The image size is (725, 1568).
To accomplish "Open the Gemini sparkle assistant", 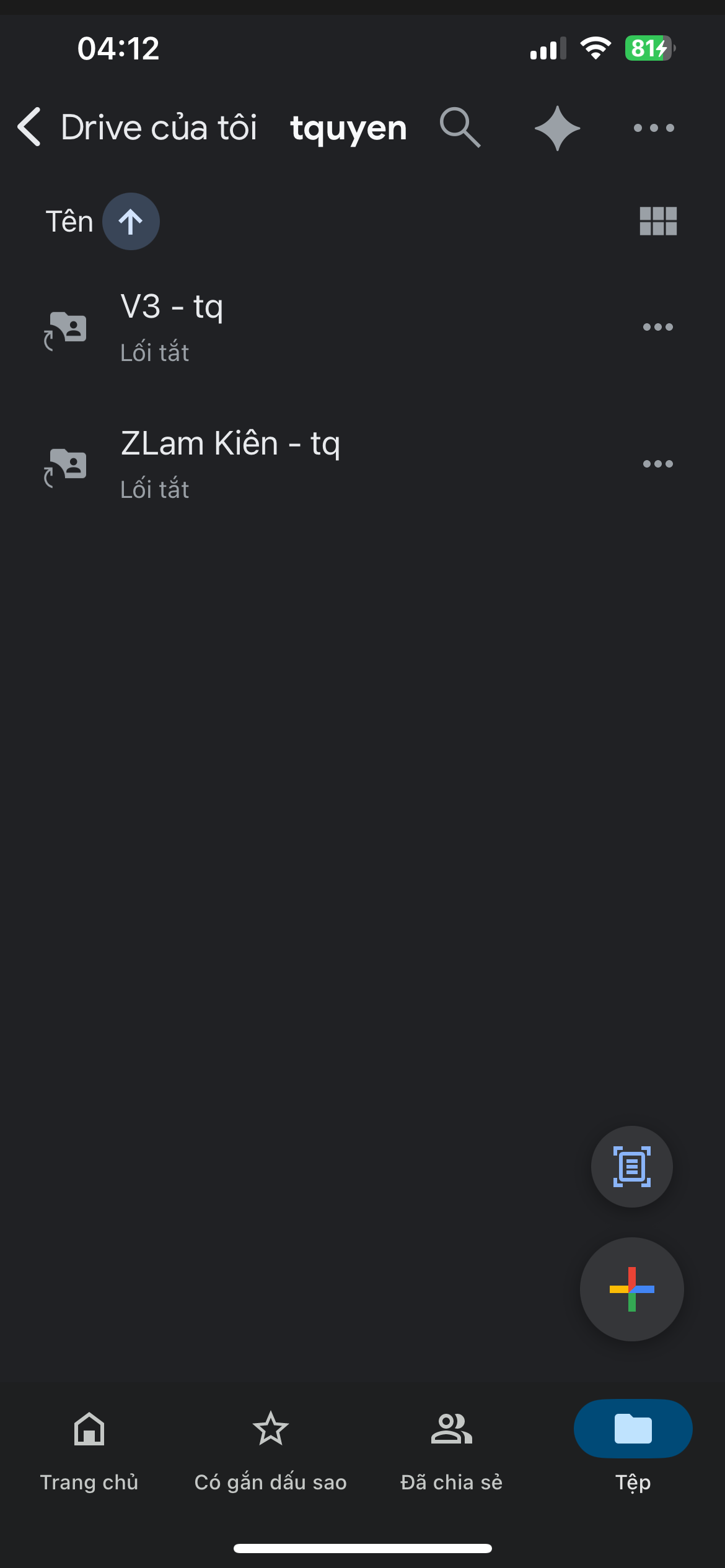I will 557,128.
